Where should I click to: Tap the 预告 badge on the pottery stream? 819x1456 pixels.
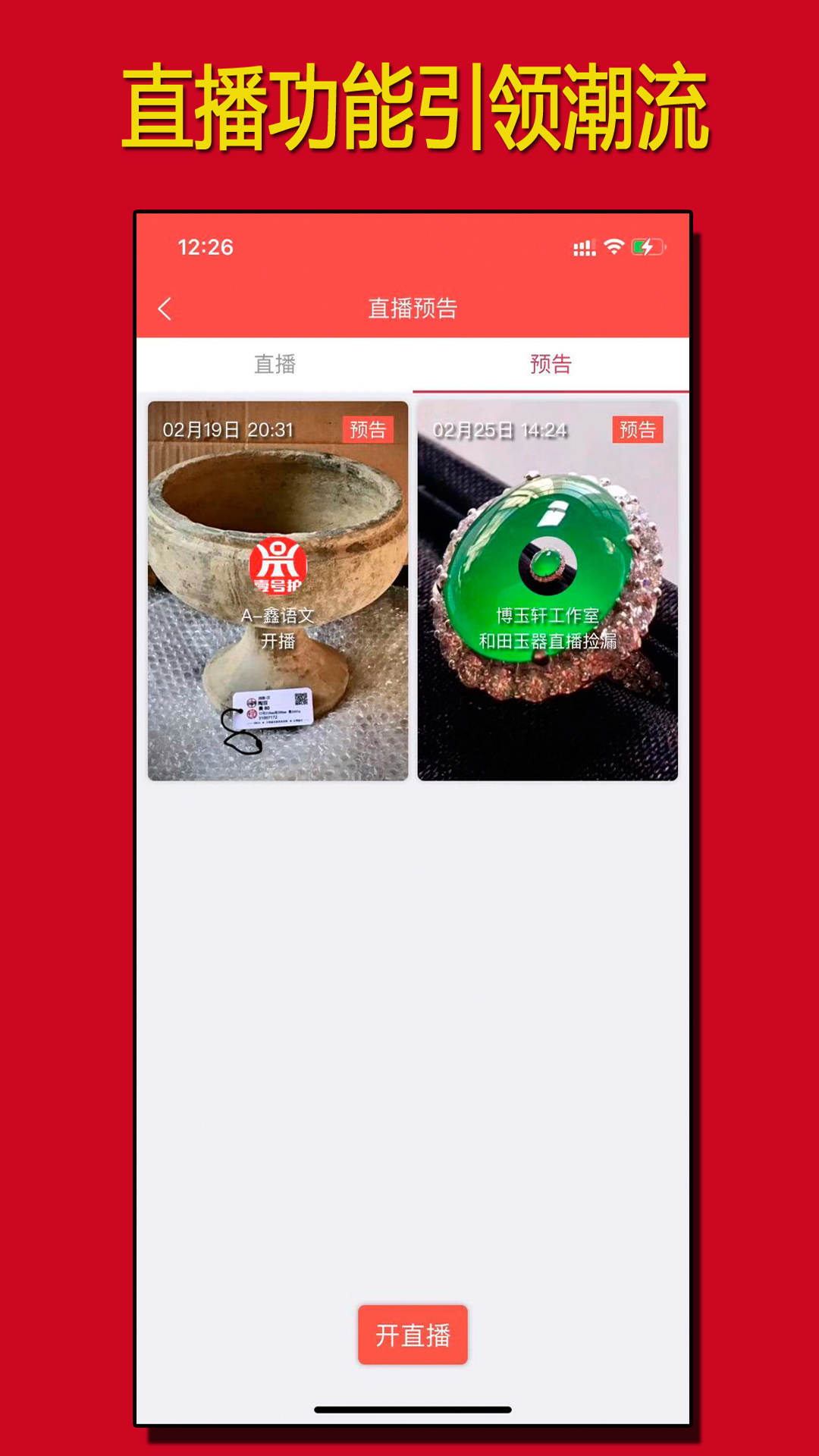(x=369, y=431)
